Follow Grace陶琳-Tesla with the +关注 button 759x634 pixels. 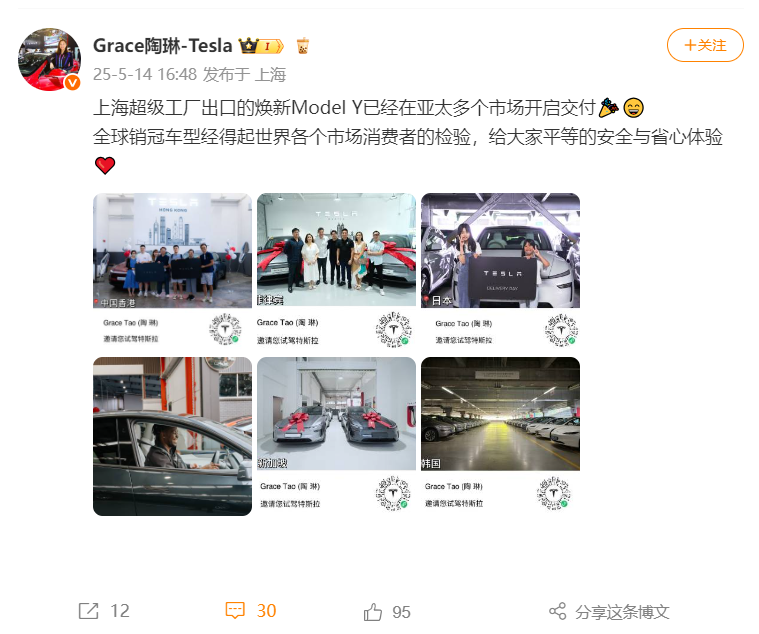705,45
